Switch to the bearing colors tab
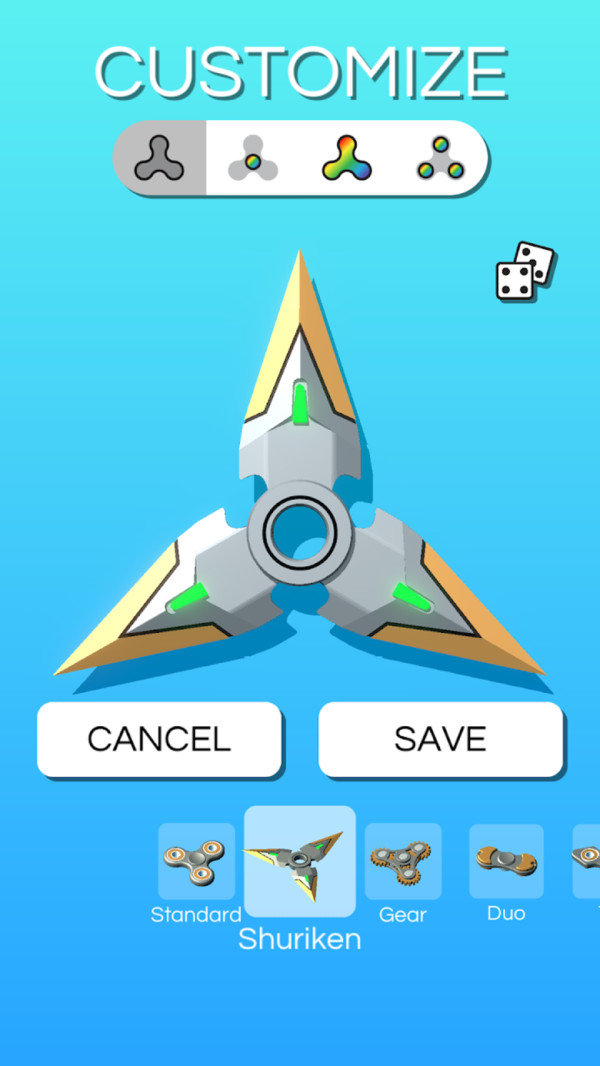The image size is (600, 1066). tap(440, 159)
